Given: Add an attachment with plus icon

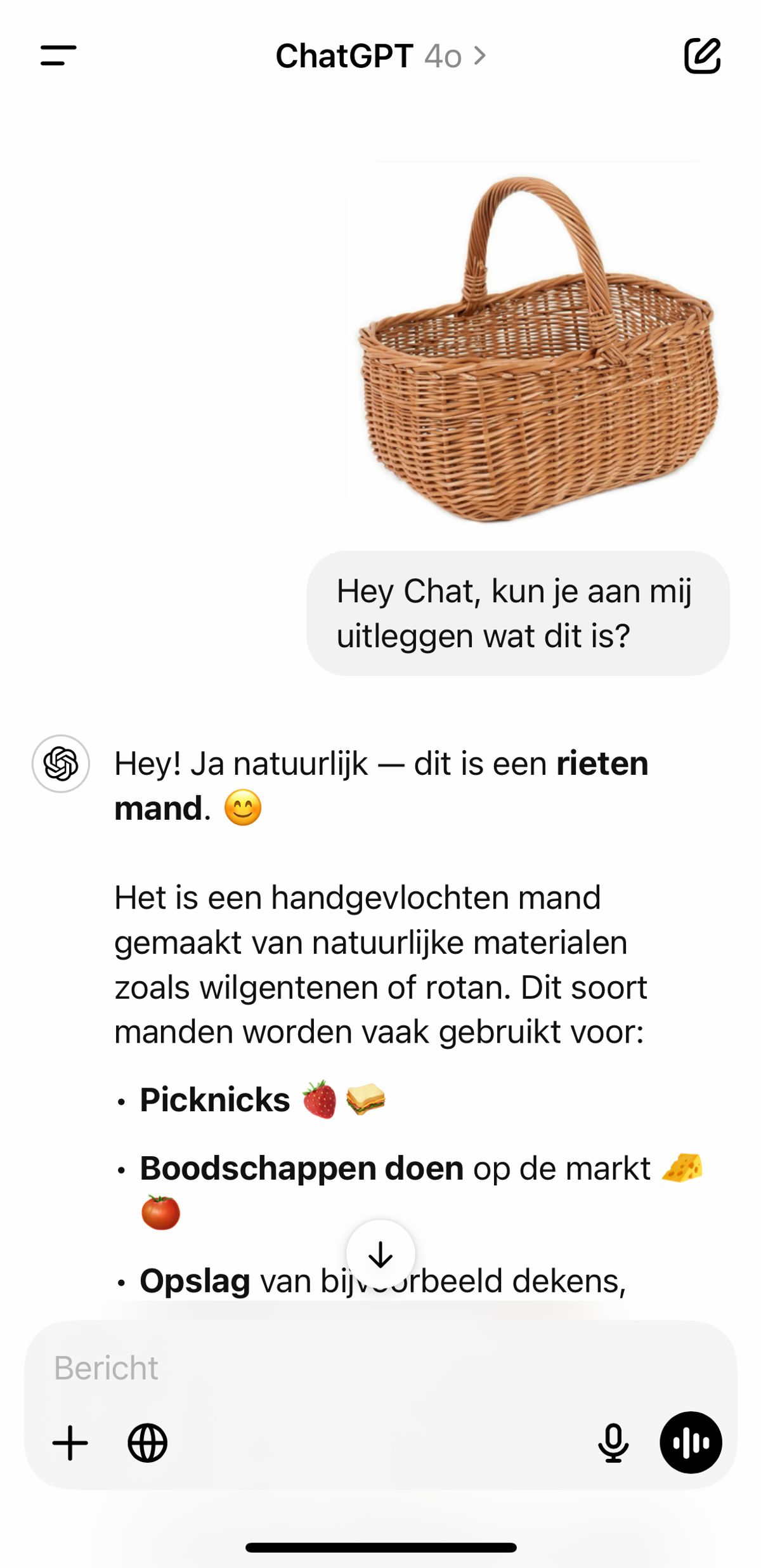Looking at the screenshot, I should 70,1443.
